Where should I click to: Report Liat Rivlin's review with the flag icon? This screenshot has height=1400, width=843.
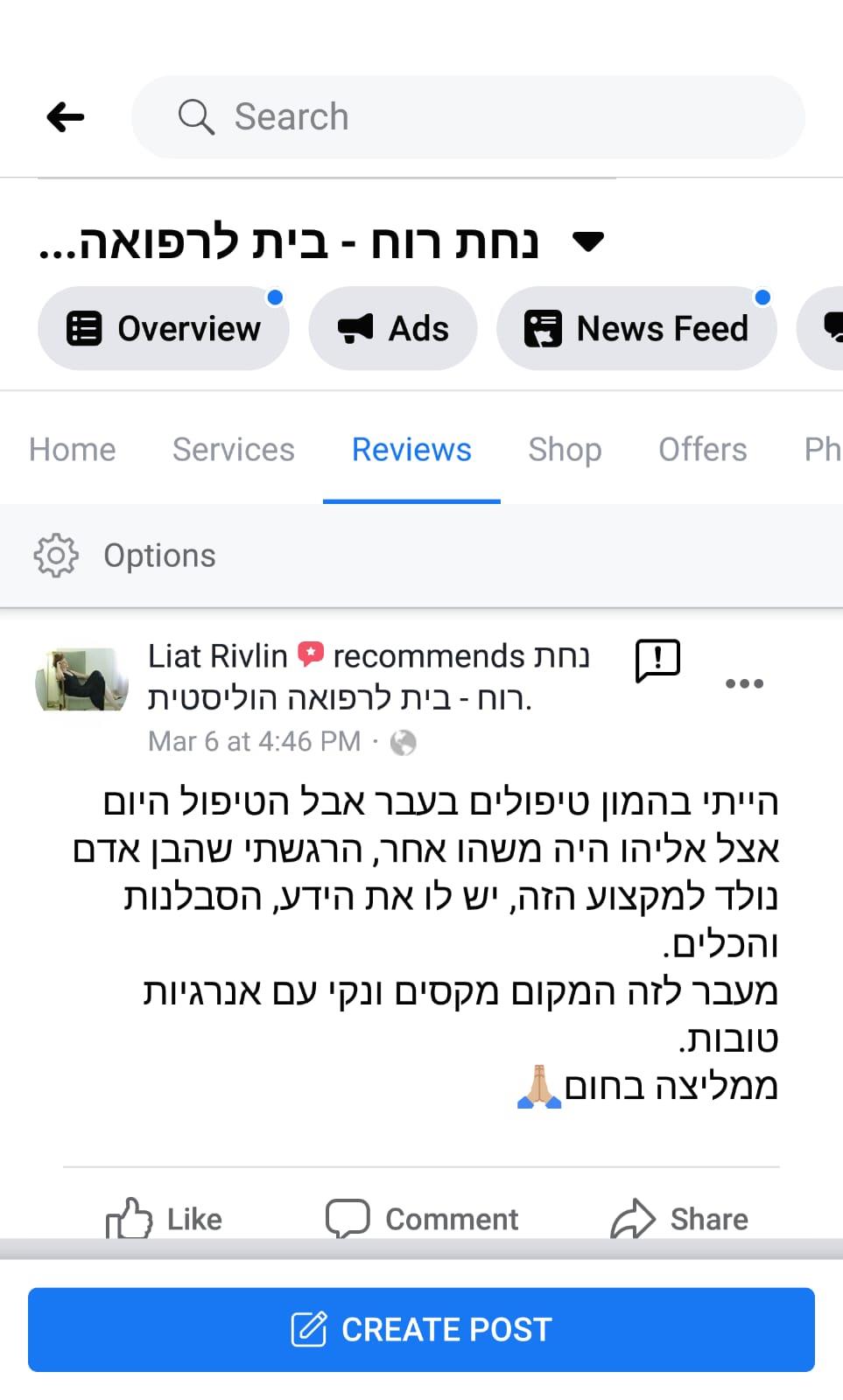[x=657, y=661]
